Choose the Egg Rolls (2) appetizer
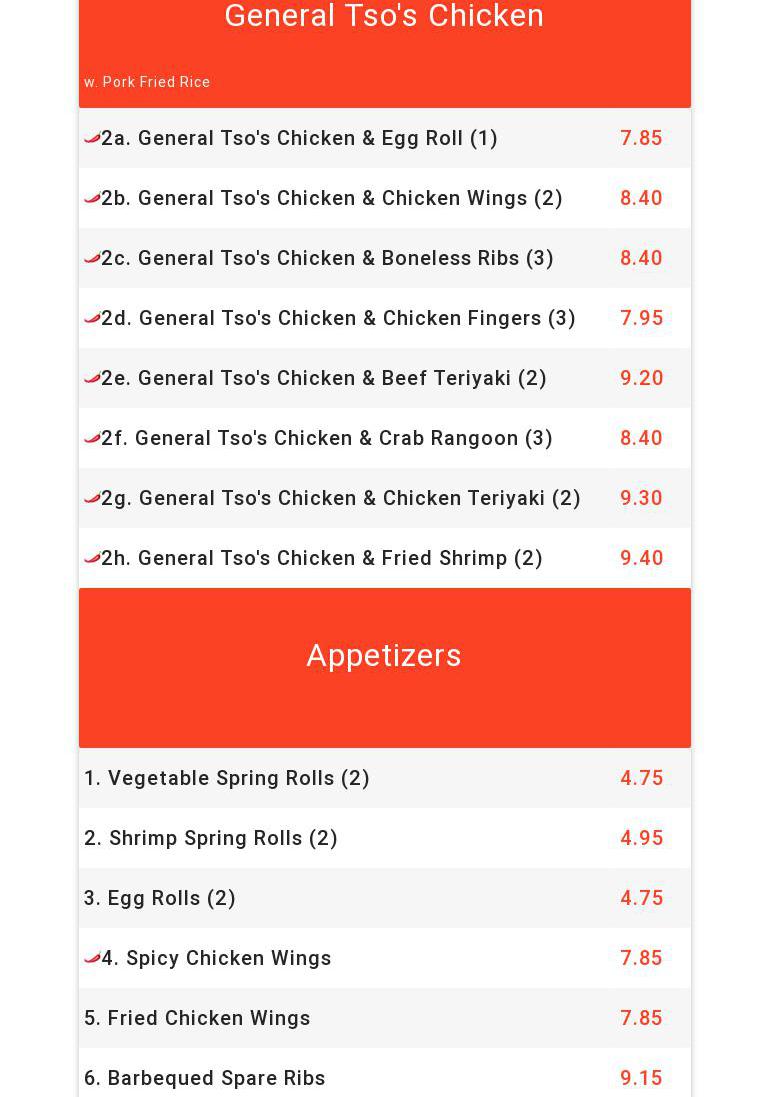Image resolution: width=770 pixels, height=1097 pixels. [160, 898]
